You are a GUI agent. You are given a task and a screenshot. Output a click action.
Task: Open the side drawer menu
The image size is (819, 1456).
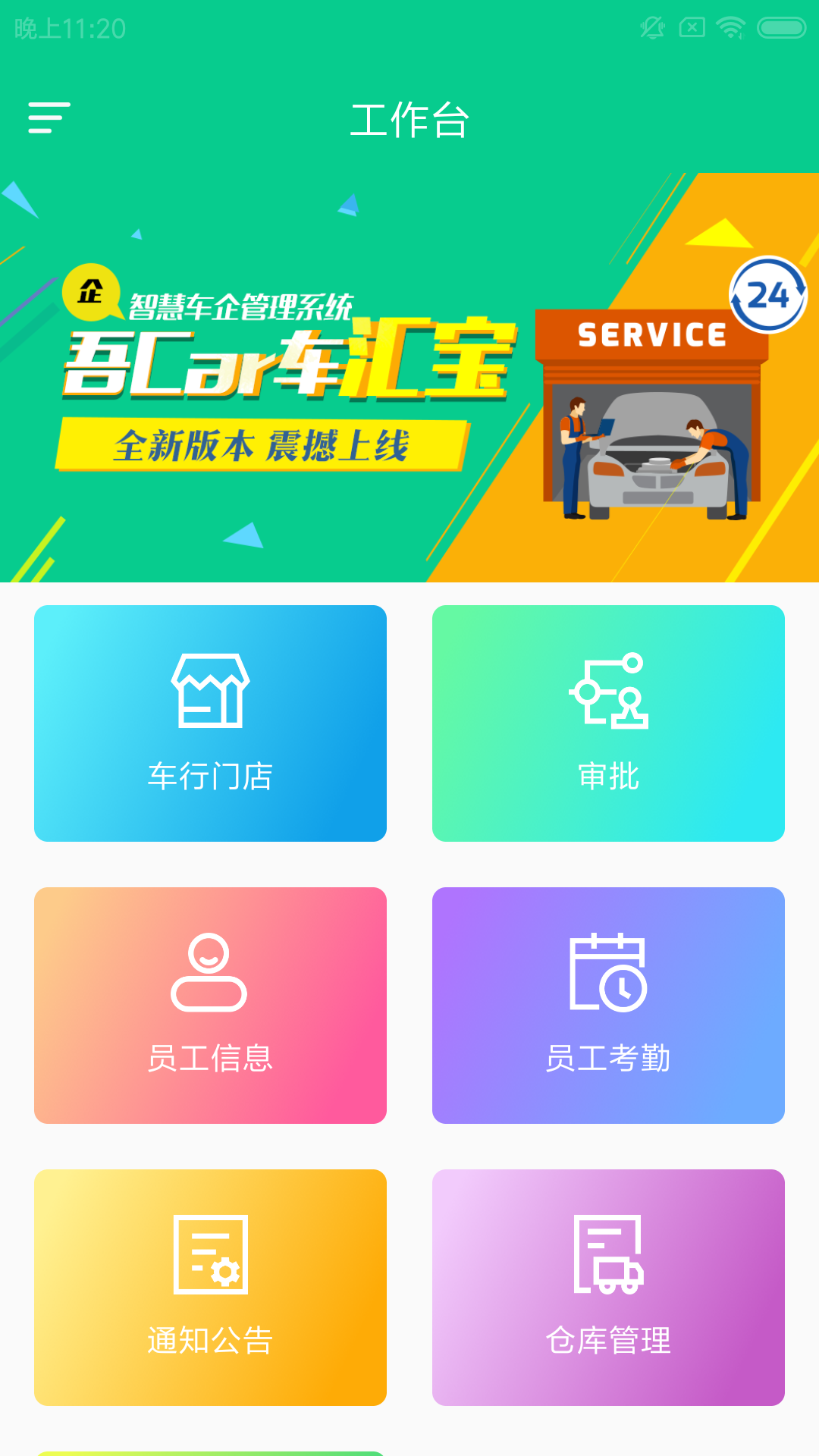click(x=49, y=118)
